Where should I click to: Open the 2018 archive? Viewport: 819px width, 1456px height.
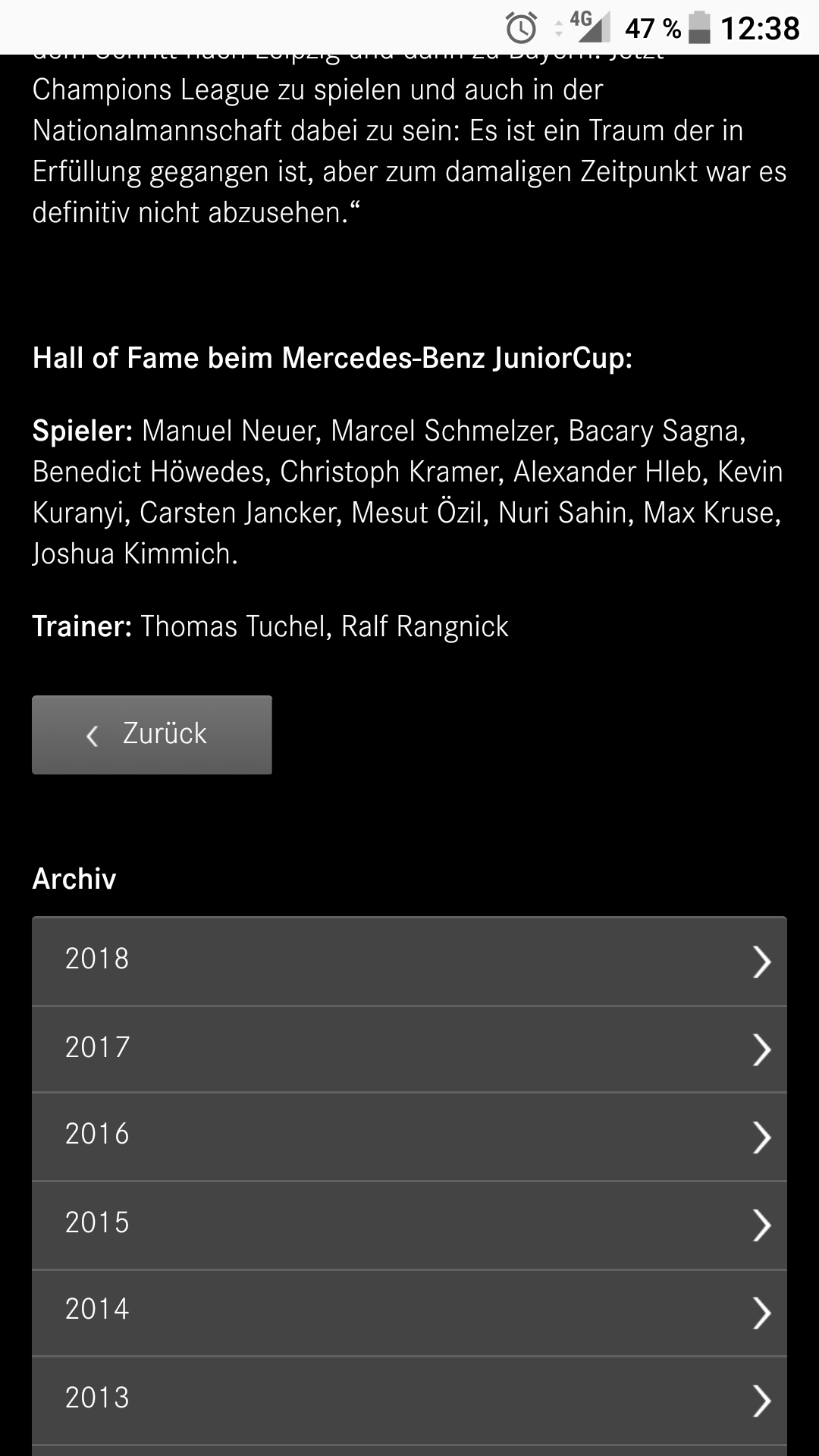point(409,961)
